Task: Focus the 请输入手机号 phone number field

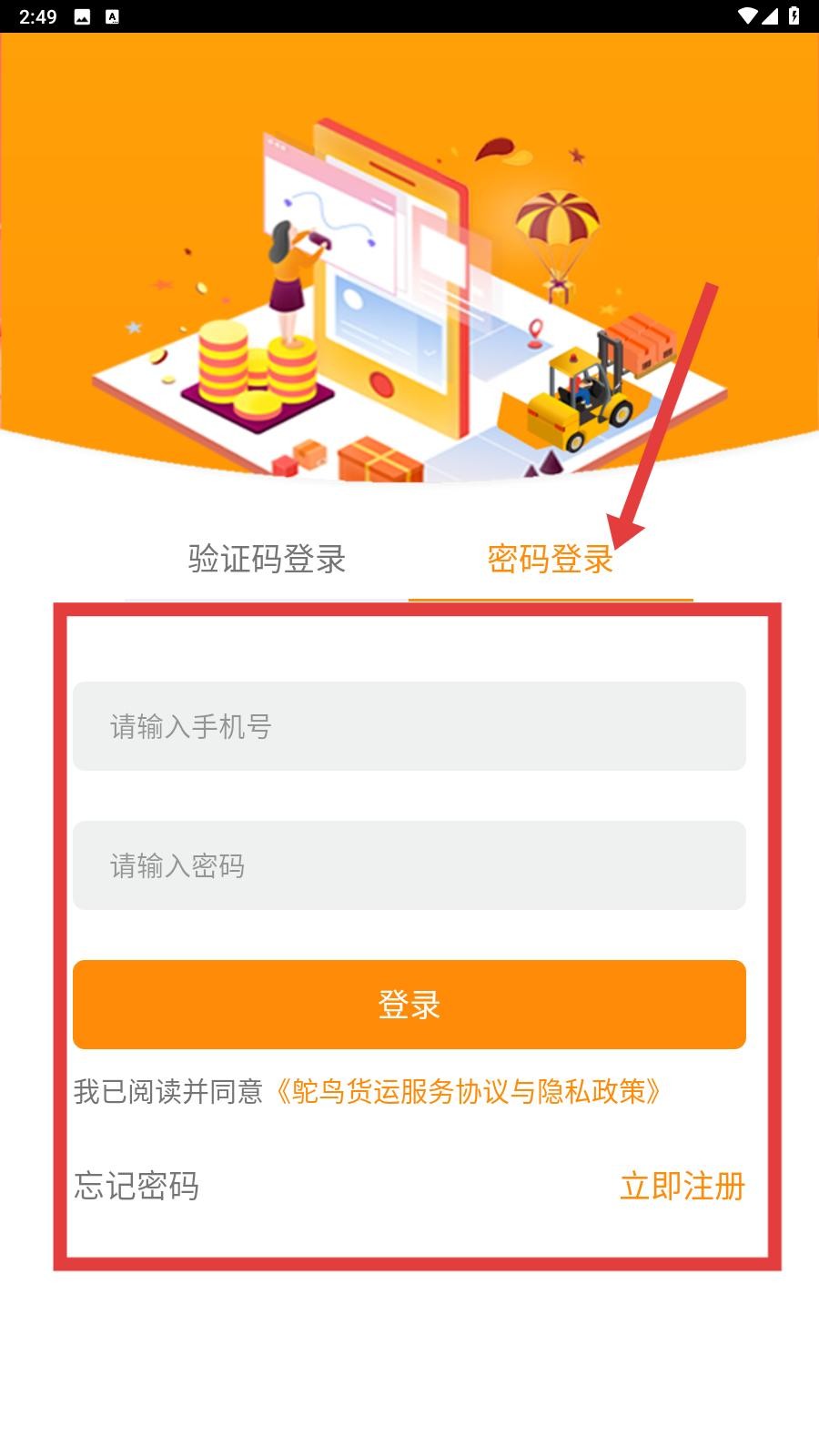Action: tap(409, 726)
